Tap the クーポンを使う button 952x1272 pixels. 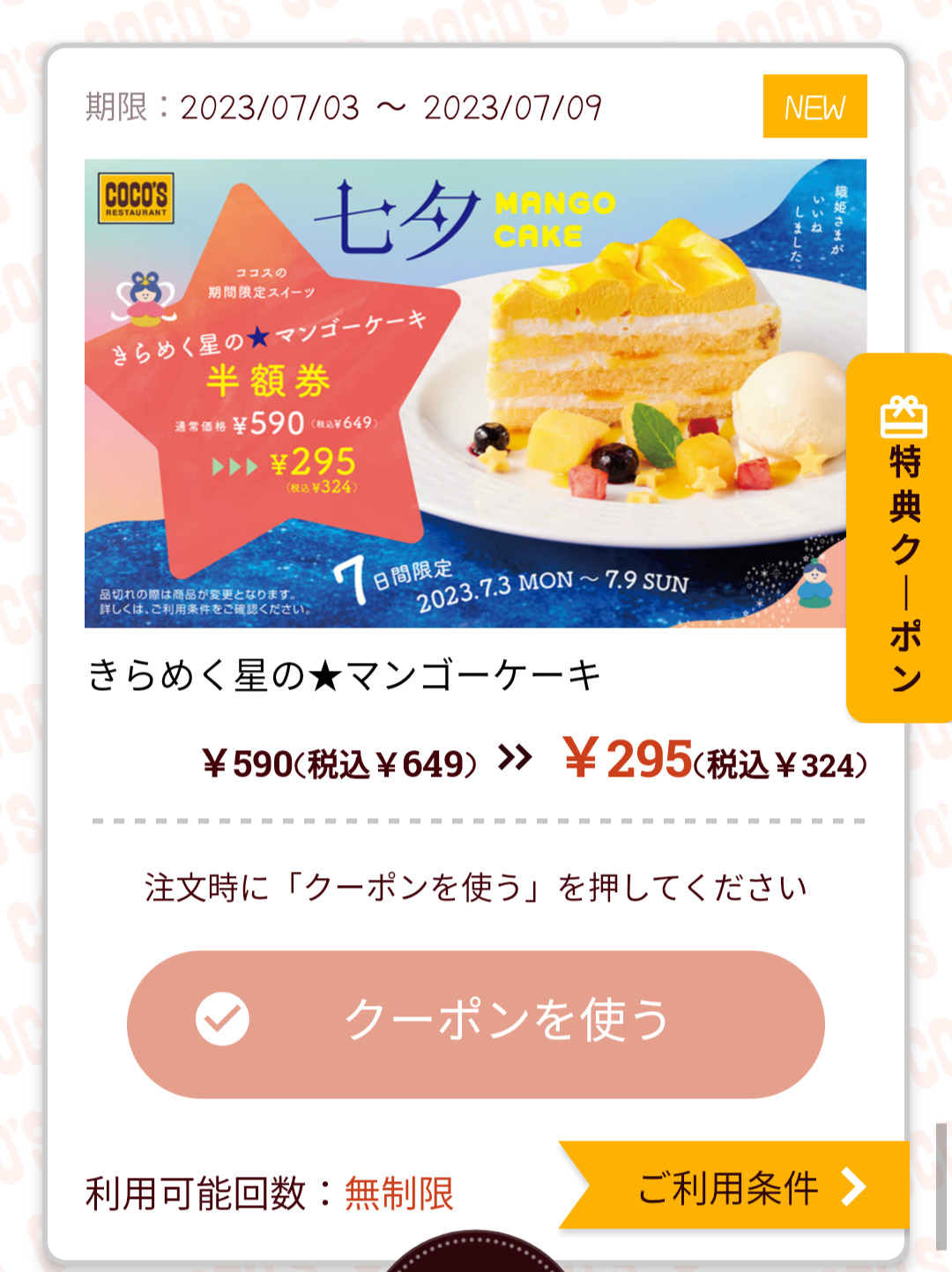pyautogui.click(x=476, y=1023)
